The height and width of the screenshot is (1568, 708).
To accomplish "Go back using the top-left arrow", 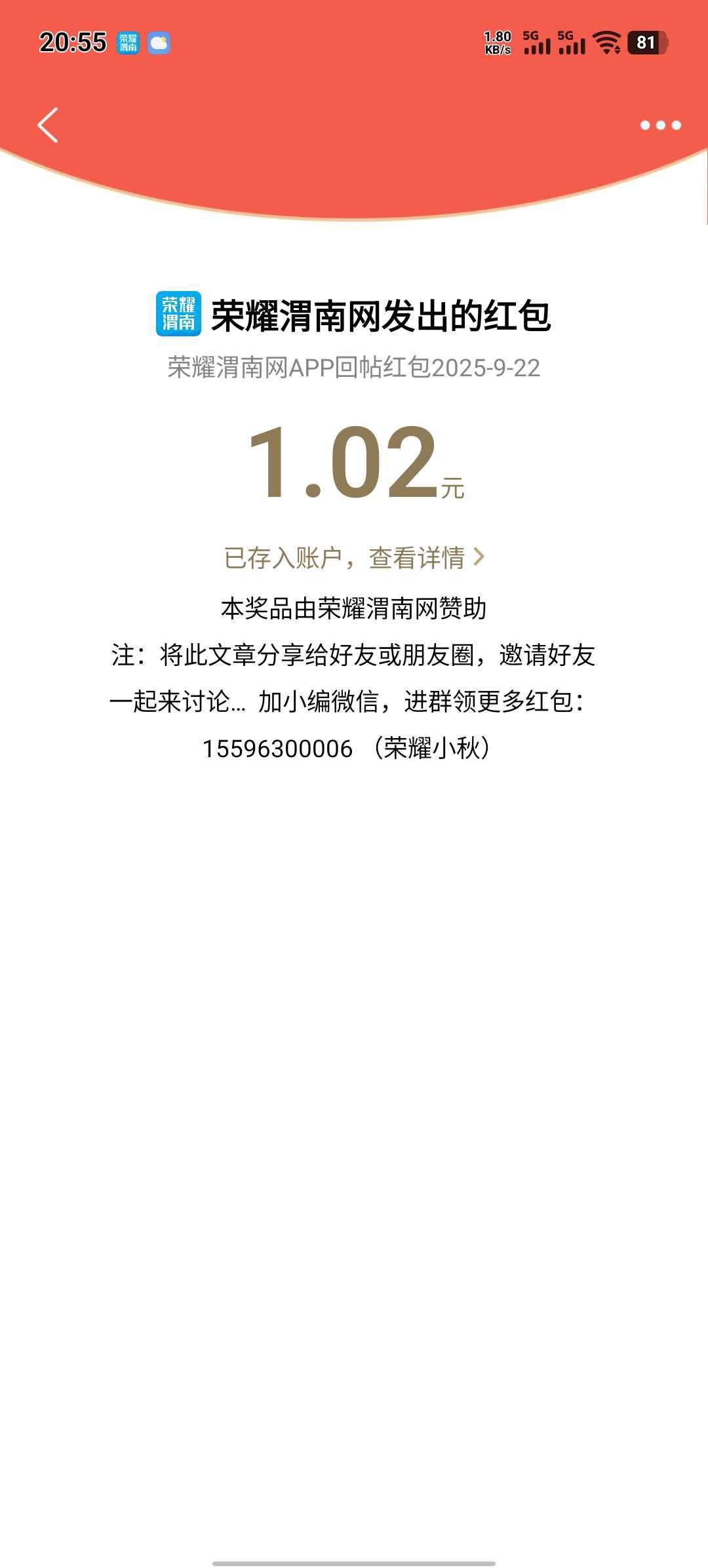I will [48, 125].
